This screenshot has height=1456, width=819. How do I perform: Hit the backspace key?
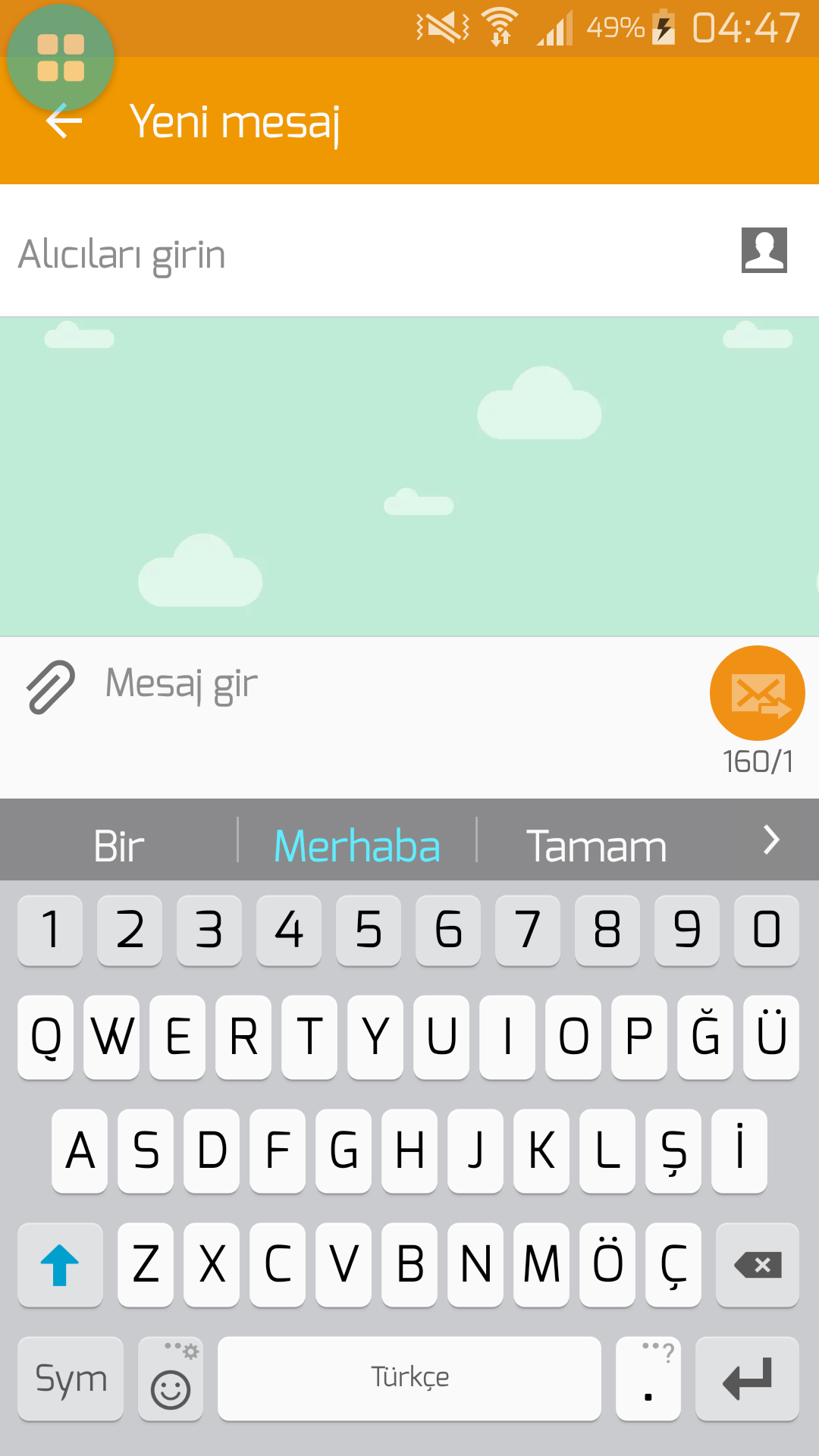coord(757,1265)
